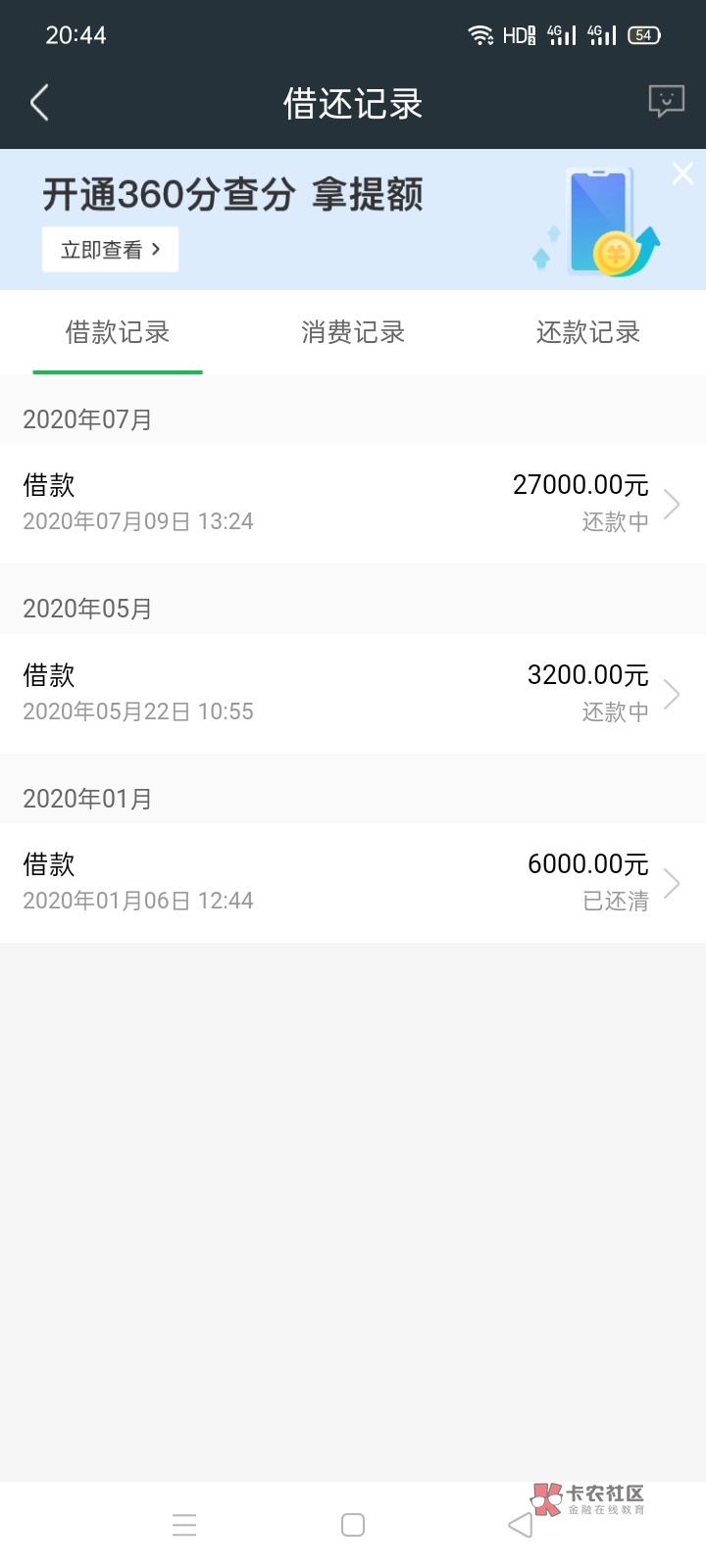Open the 27000.00元 loan record
Viewport: 706px width, 1568px height.
pos(353,504)
